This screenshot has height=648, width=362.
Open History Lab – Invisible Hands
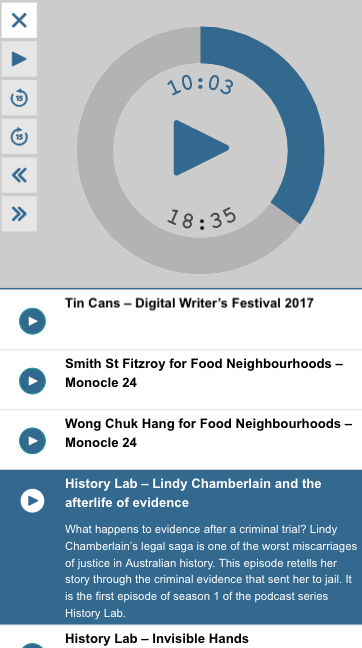point(157,638)
